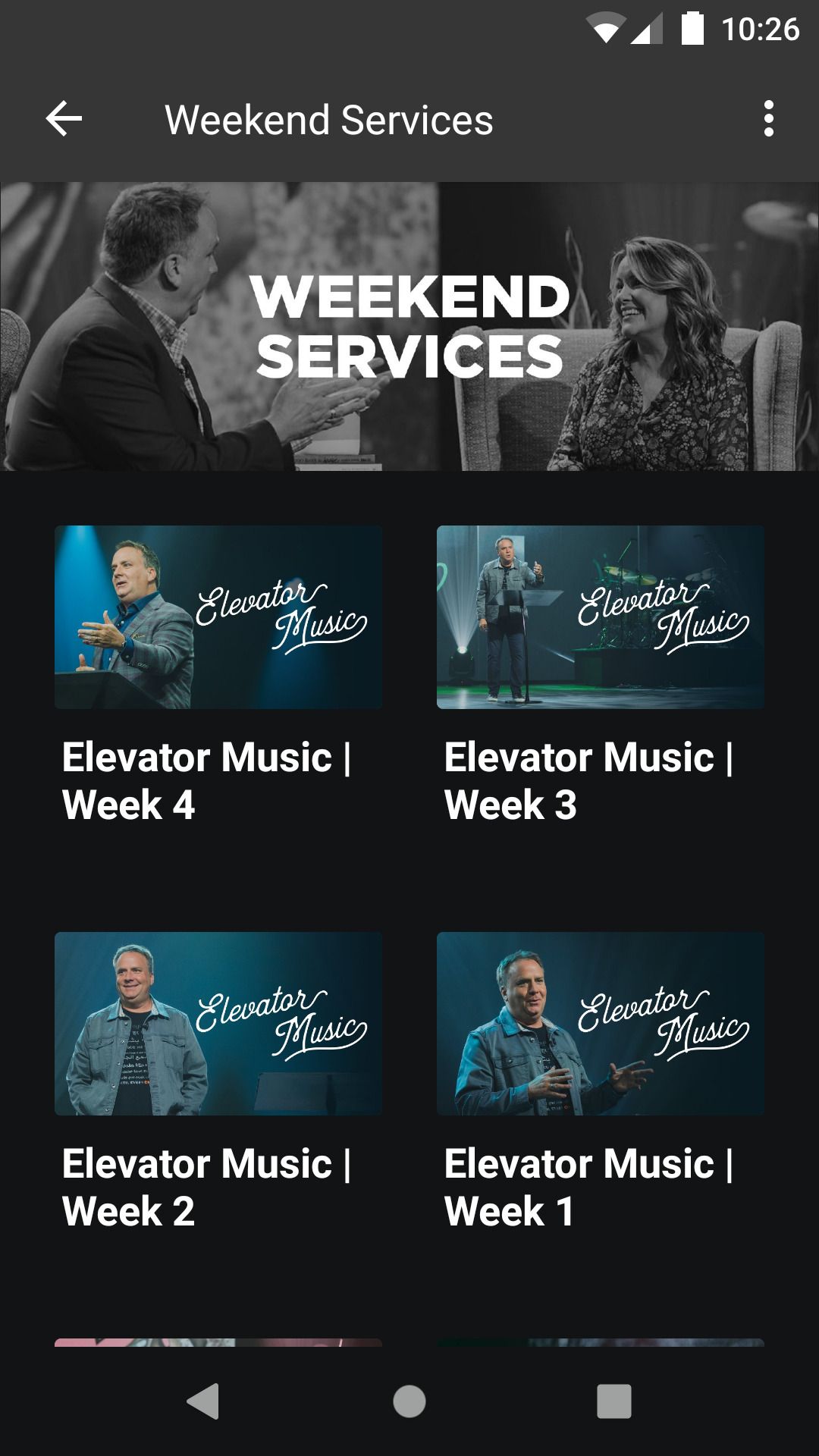Screen dimensions: 819x1456
Task: Tap the back arrow in the top bar
Action: [63, 118]
